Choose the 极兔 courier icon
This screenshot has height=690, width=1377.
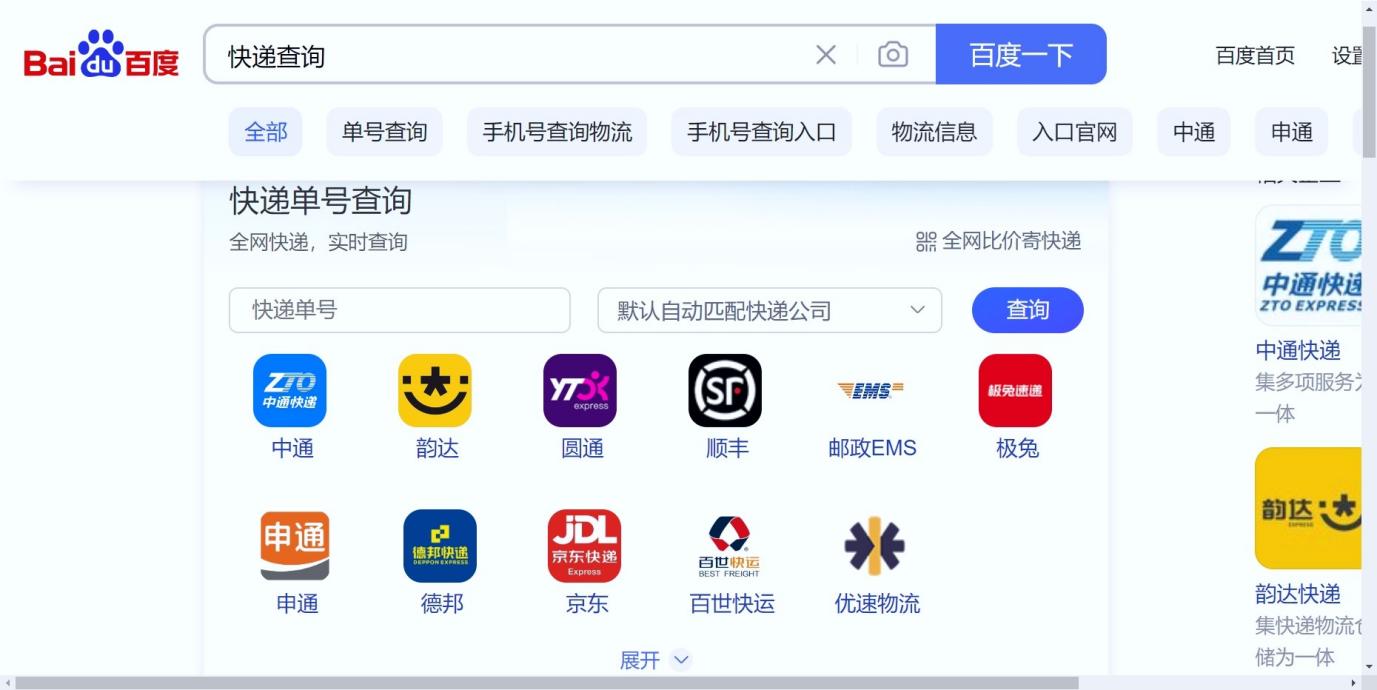click(x=1015, y=391)
